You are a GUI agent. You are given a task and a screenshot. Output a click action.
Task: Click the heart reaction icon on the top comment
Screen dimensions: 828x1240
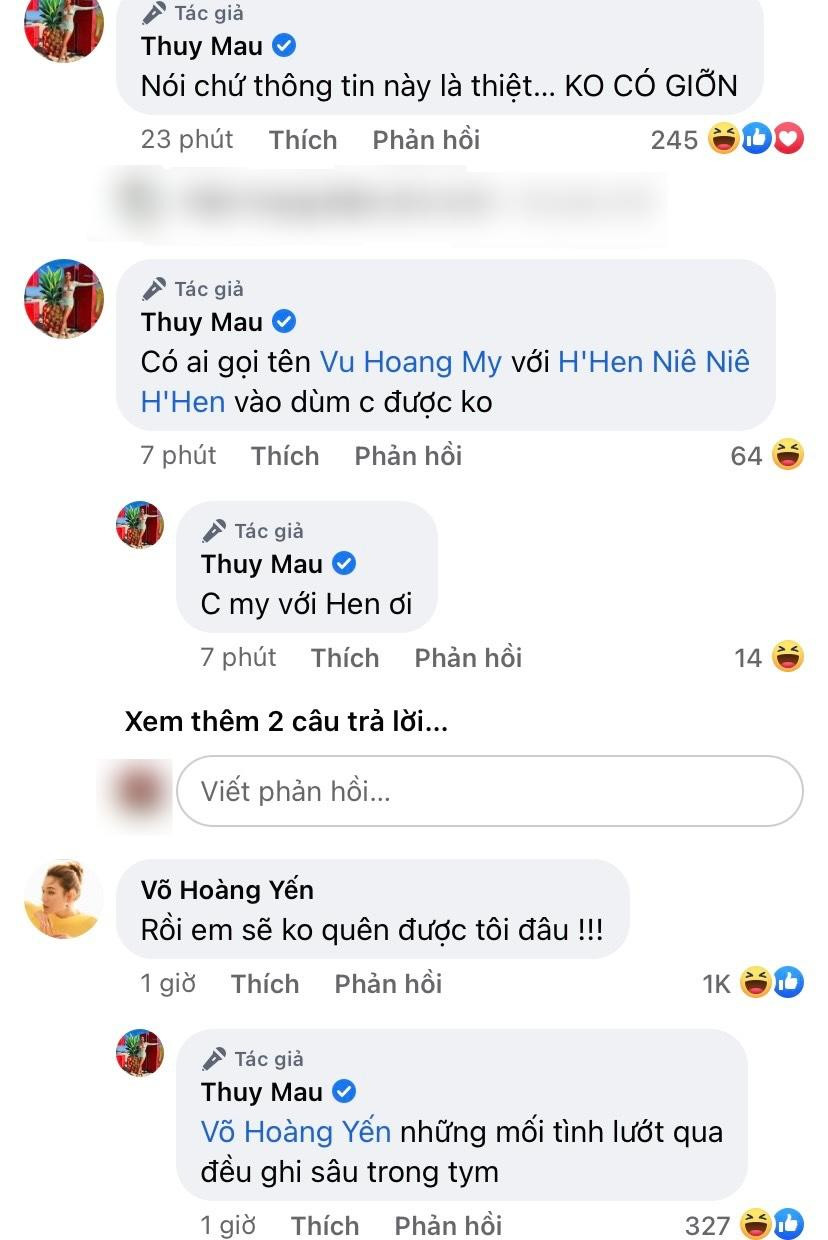coord(789,141)
